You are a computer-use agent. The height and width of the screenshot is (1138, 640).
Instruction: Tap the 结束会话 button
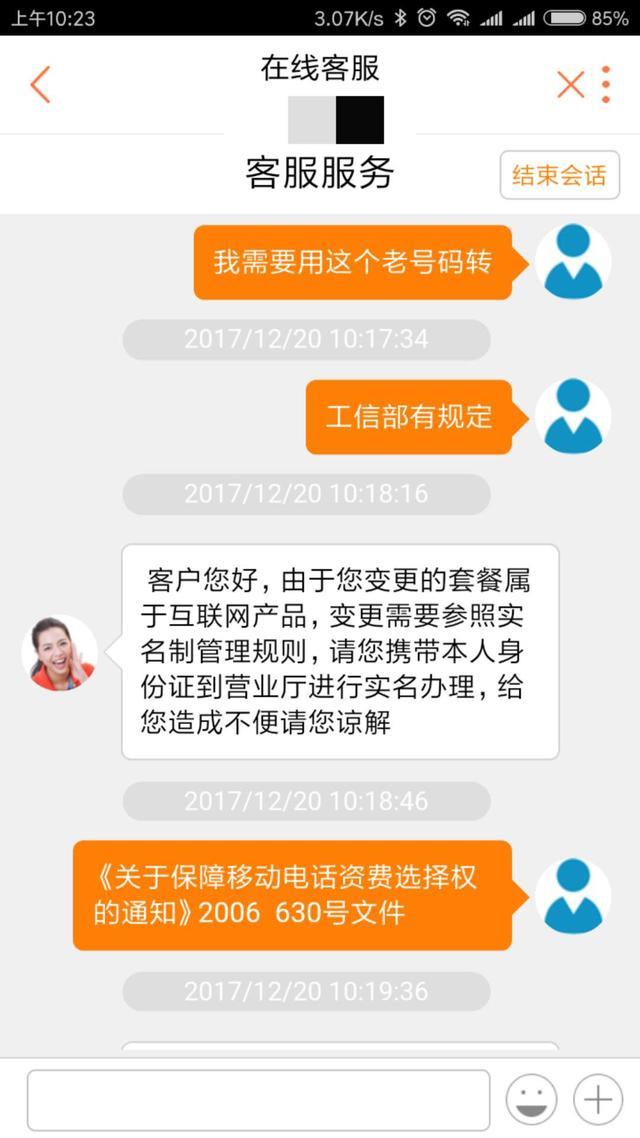(x=559, y=176)
